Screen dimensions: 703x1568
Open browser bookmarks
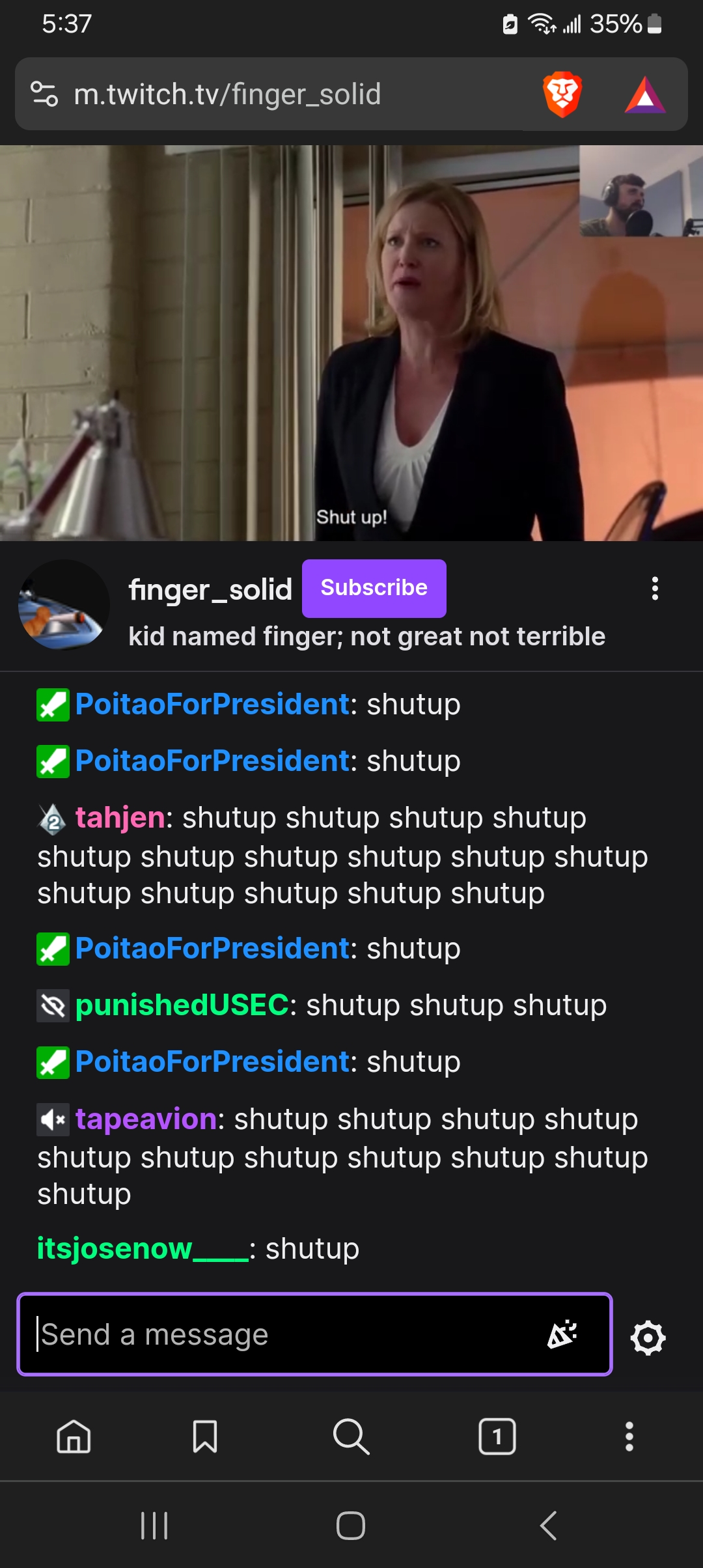coord(205,1436)
